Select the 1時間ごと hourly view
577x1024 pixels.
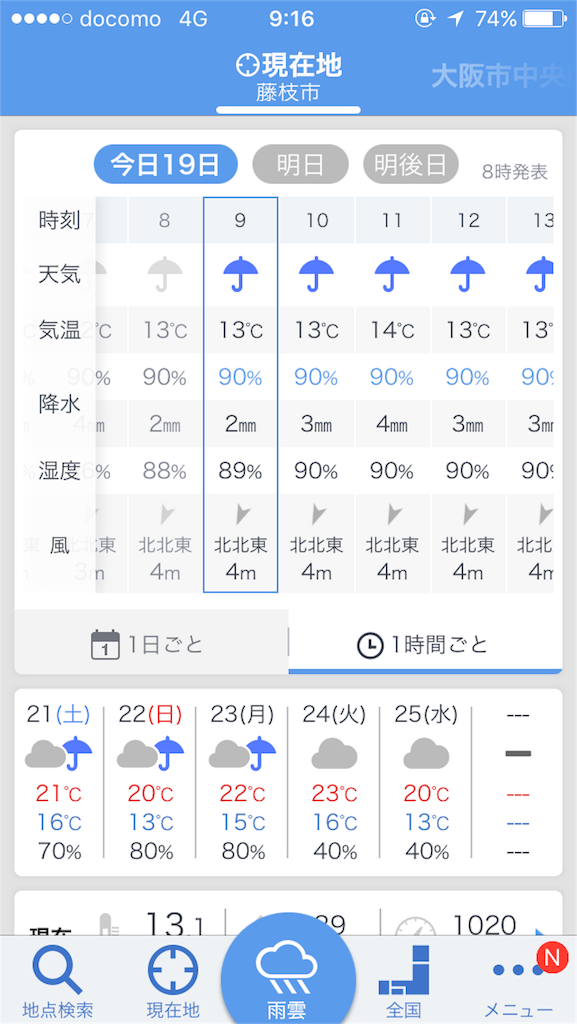pyautogui.click(x=425, y=645)
